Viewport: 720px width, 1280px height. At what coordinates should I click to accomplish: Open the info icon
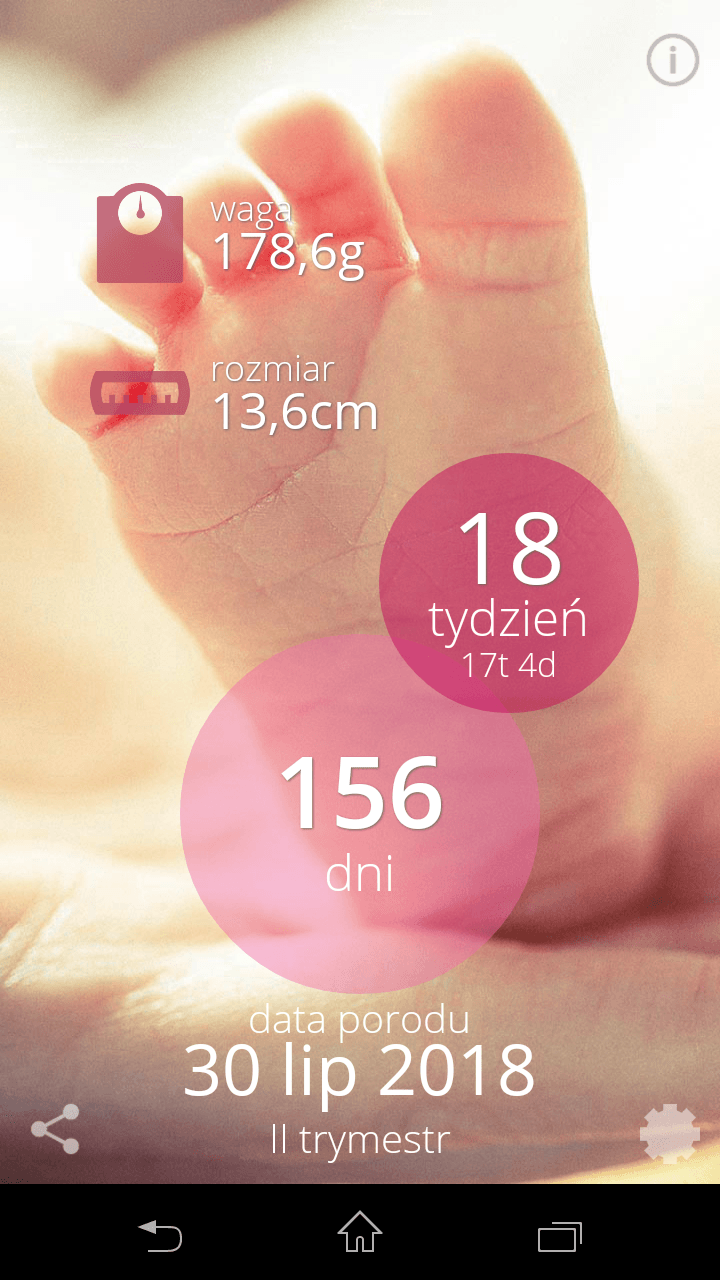click(672, 61)
